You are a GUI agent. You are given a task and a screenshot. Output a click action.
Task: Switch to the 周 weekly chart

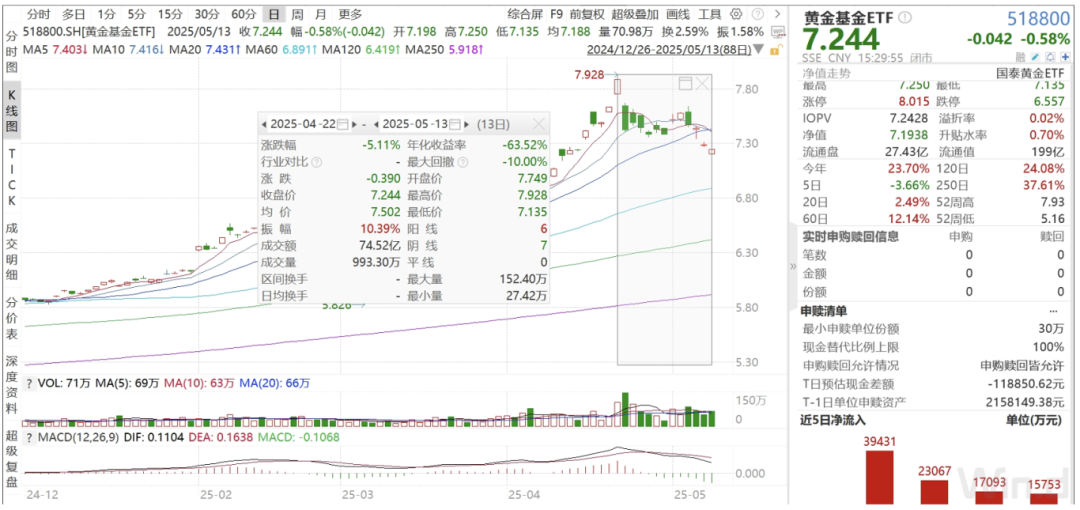pos(297,14)
